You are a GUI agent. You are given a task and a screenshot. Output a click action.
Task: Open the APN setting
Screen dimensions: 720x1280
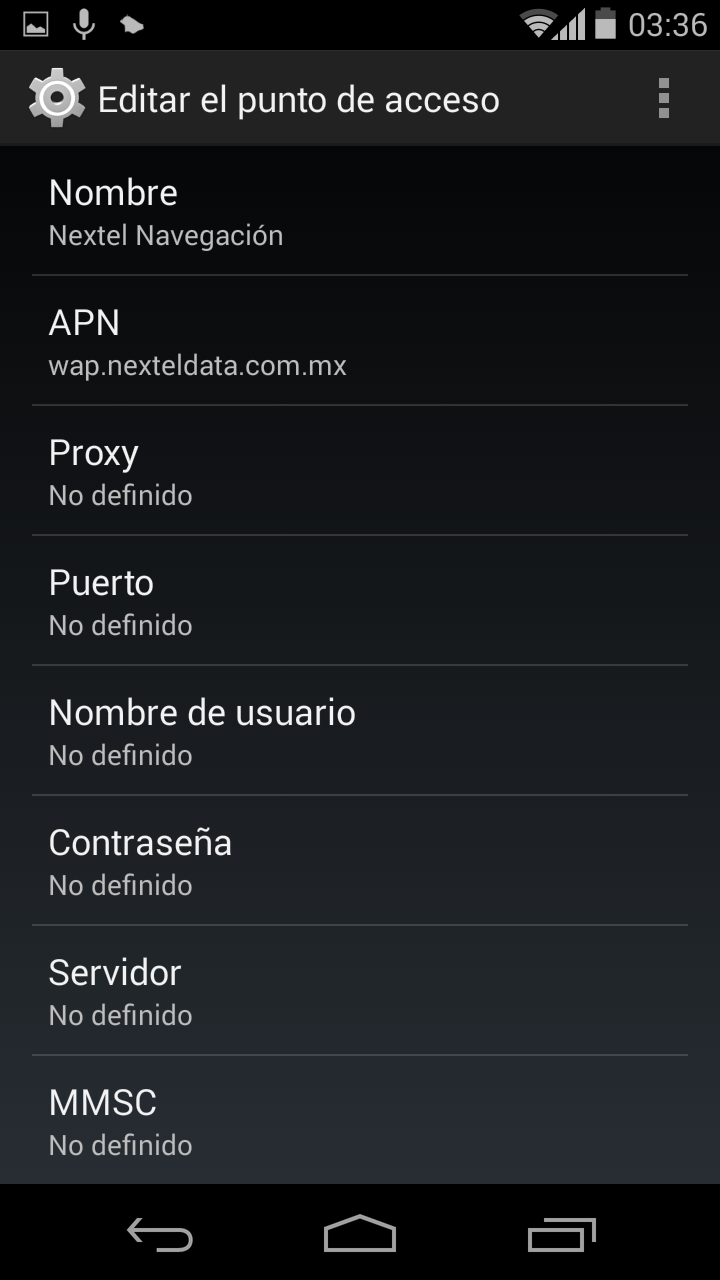360,341
